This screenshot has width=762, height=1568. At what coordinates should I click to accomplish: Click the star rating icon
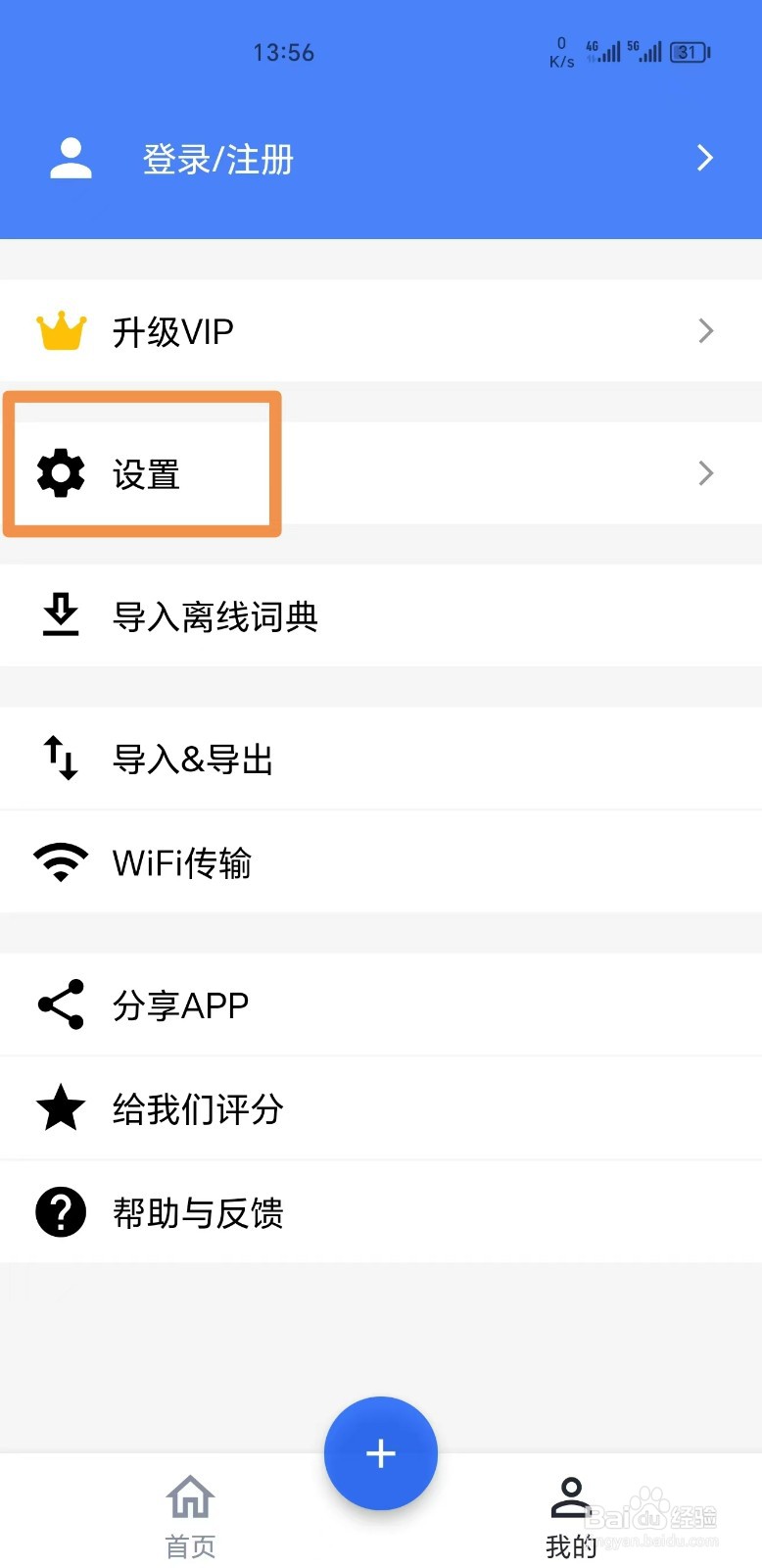point(61,1109)
